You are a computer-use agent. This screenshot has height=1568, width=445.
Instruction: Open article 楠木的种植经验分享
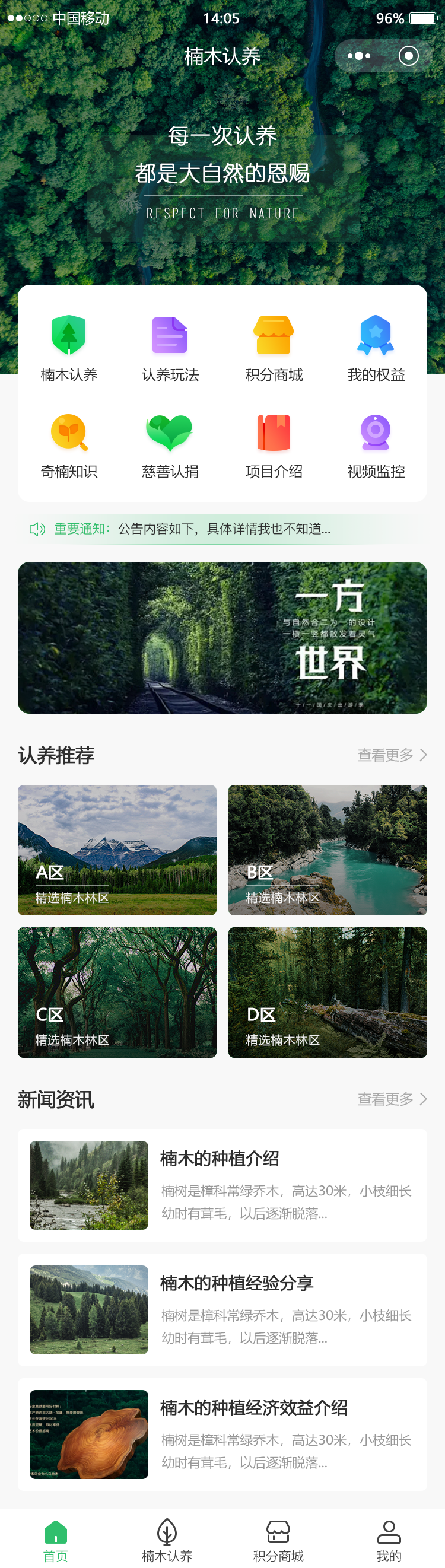(x=223, y=1310)
